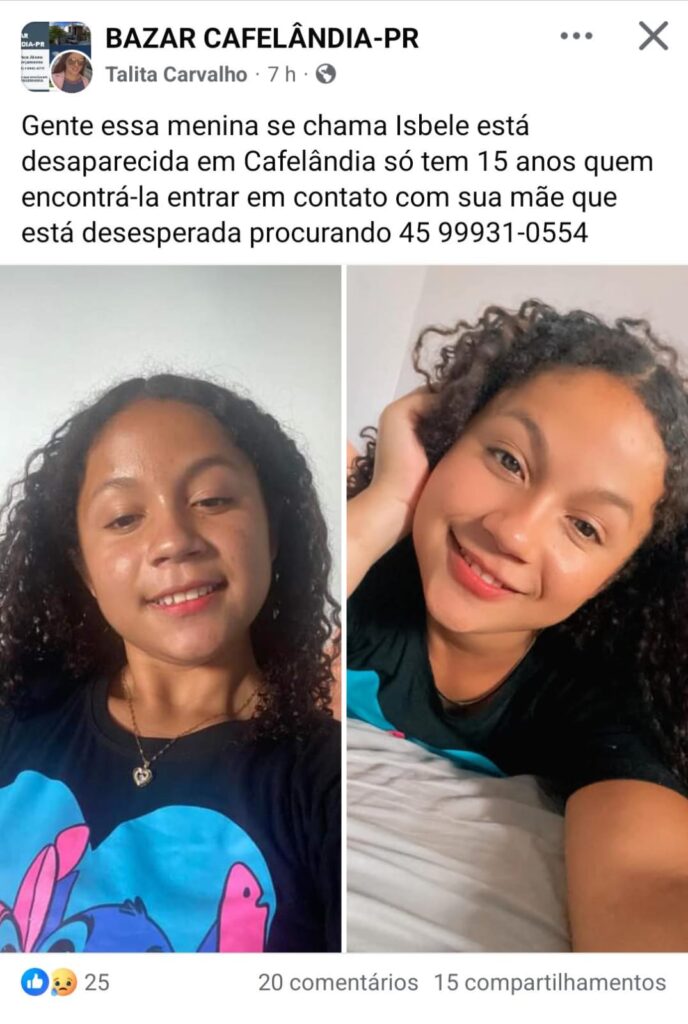Open the left photo of the post
Viewport: 688px width, 1024px height.
point(170,608)
